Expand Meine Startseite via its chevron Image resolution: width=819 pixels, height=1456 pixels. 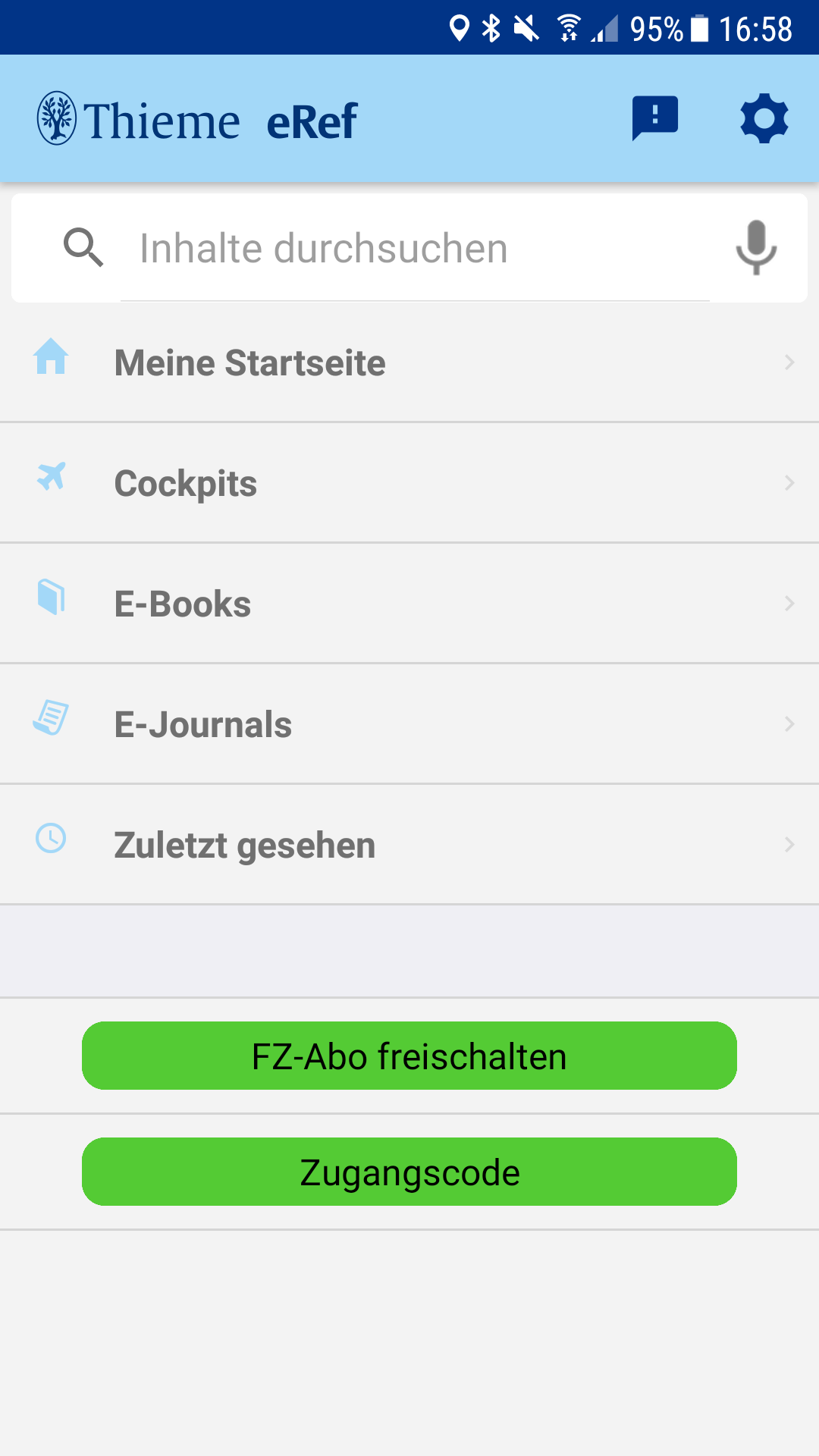[788, 362]
